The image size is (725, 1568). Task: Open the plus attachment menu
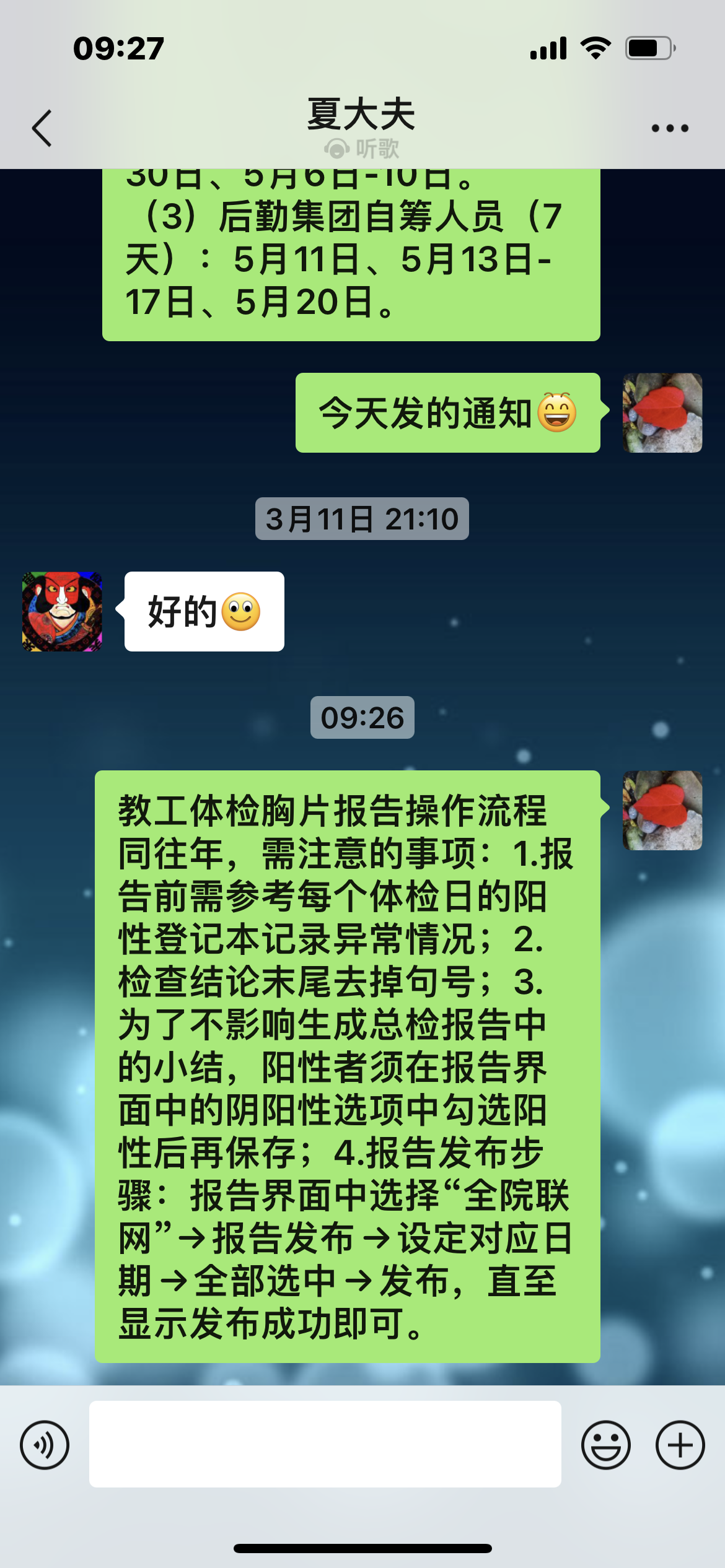click(680, 1445)
